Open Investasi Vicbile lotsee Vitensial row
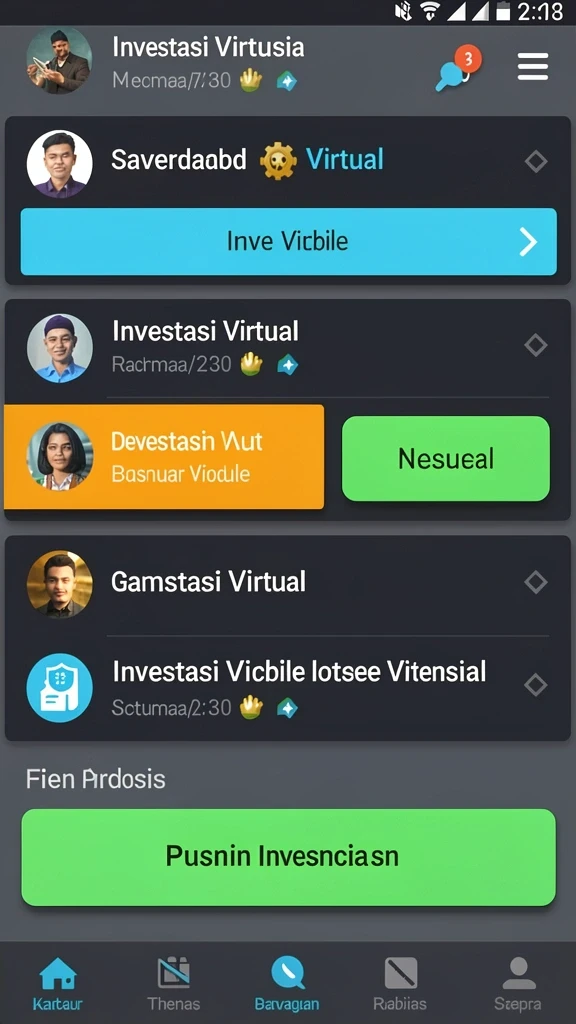576x1024 pixels. pos(288,687)
